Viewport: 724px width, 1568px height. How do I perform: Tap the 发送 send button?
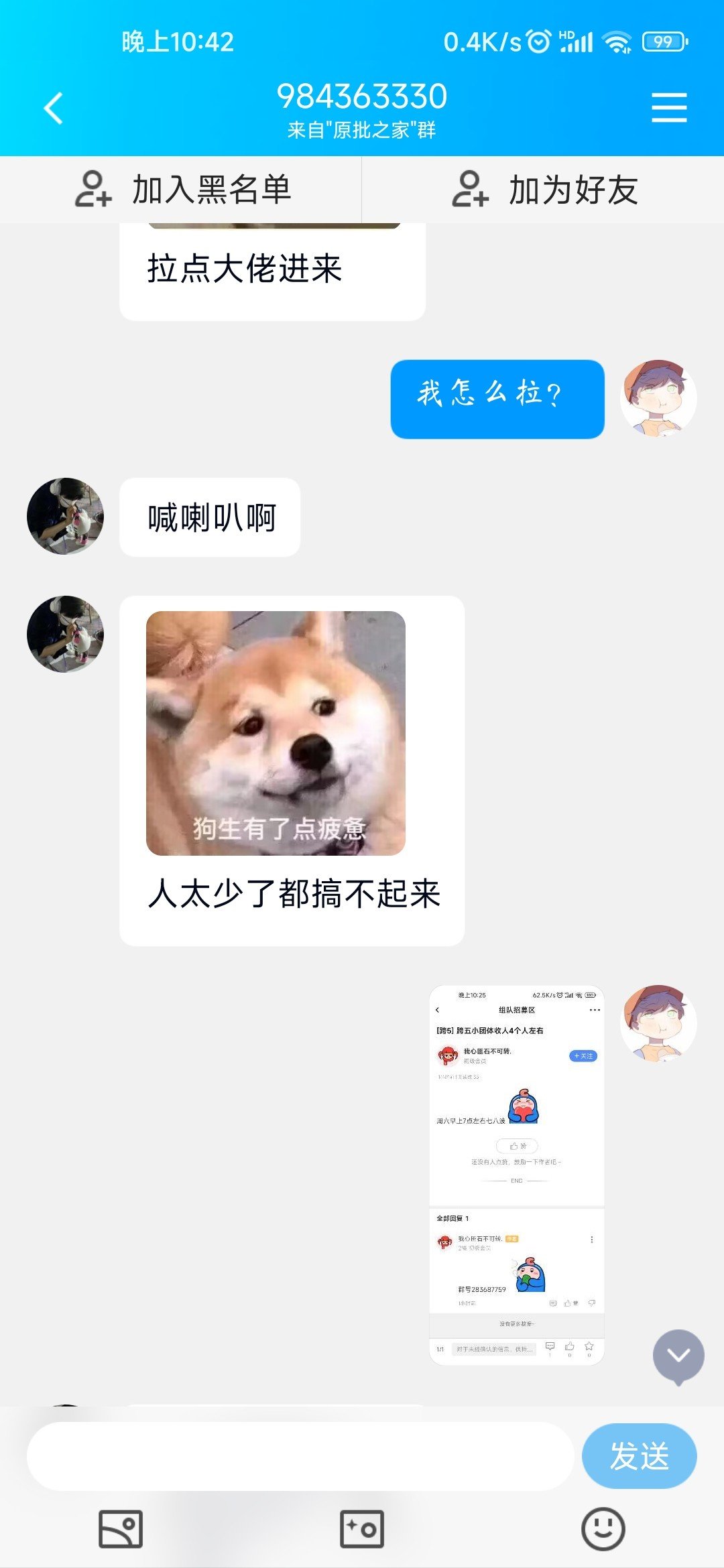pos(639,1456)
